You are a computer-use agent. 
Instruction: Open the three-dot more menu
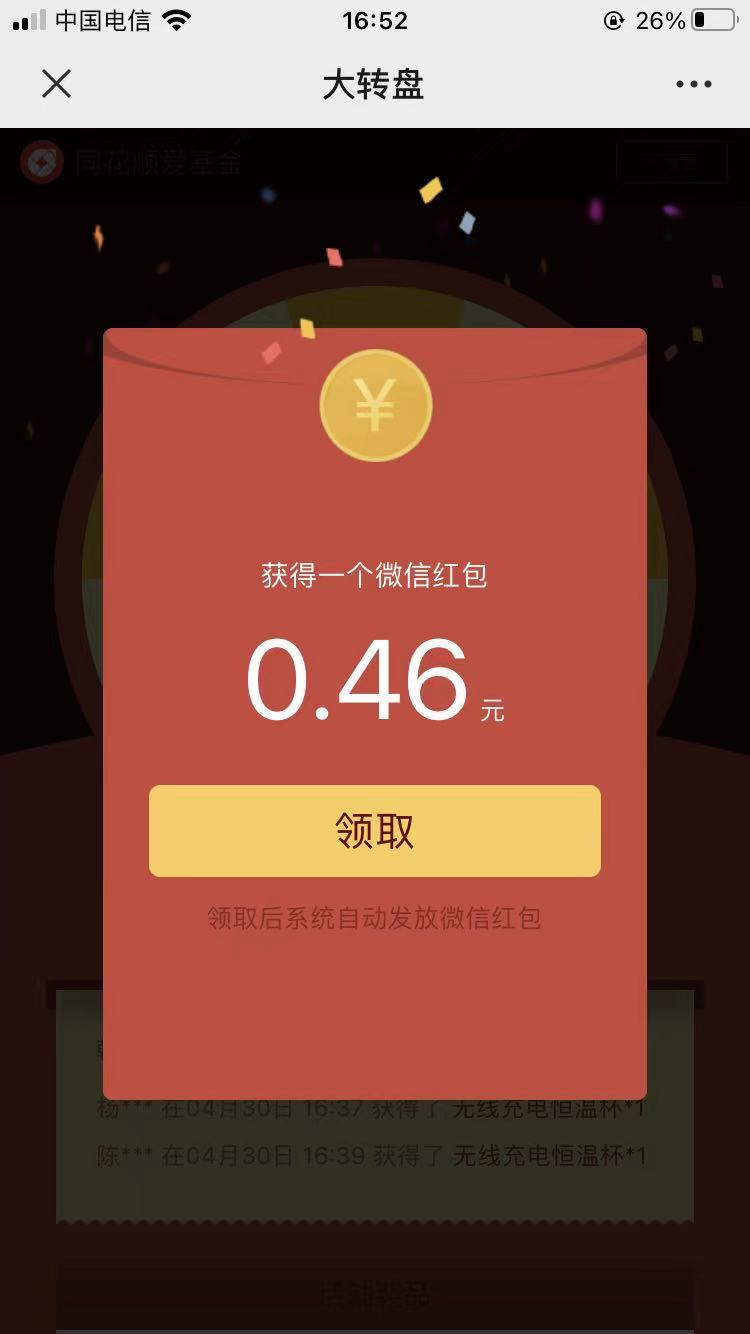tap(693, 85)
